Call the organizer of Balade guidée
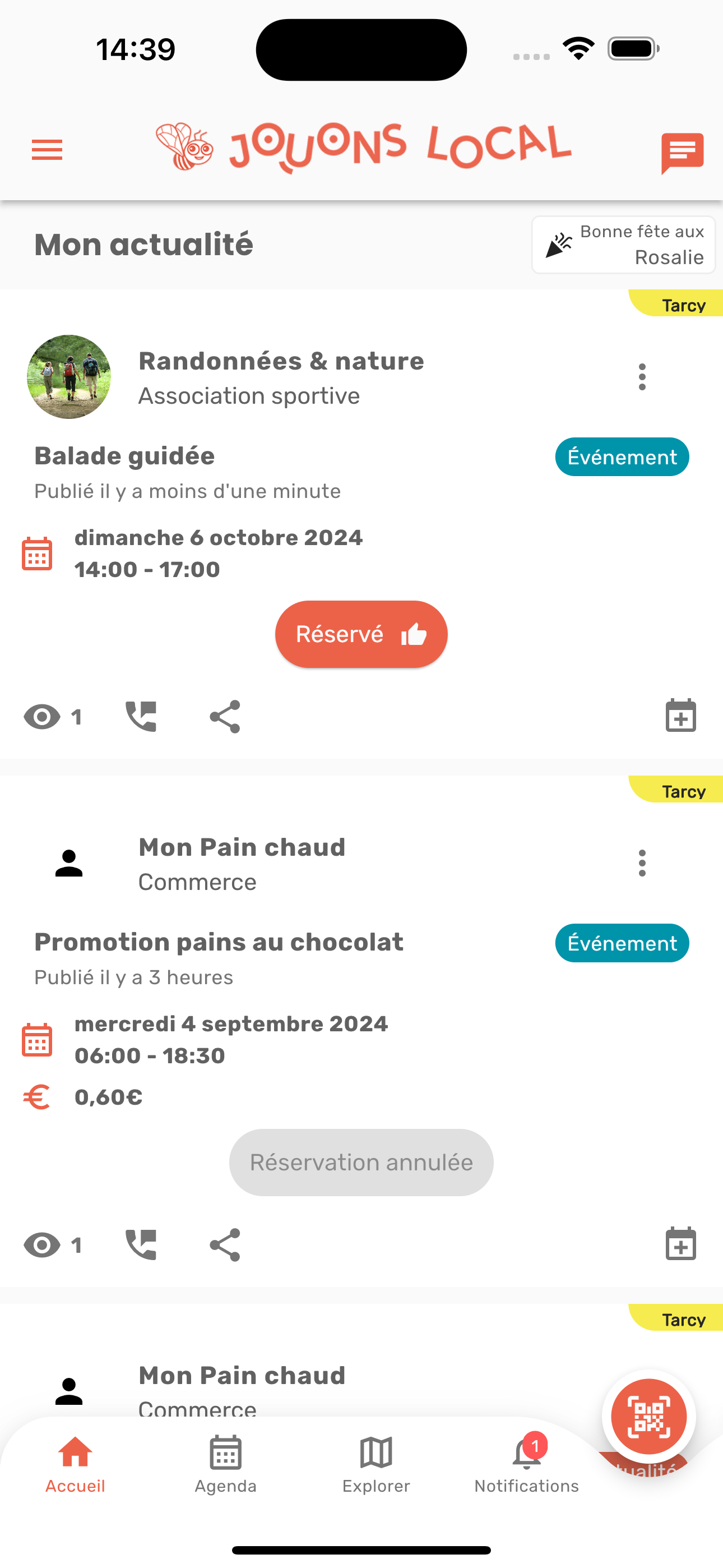This screenshot has height=1568, width=723. [141, 717]
